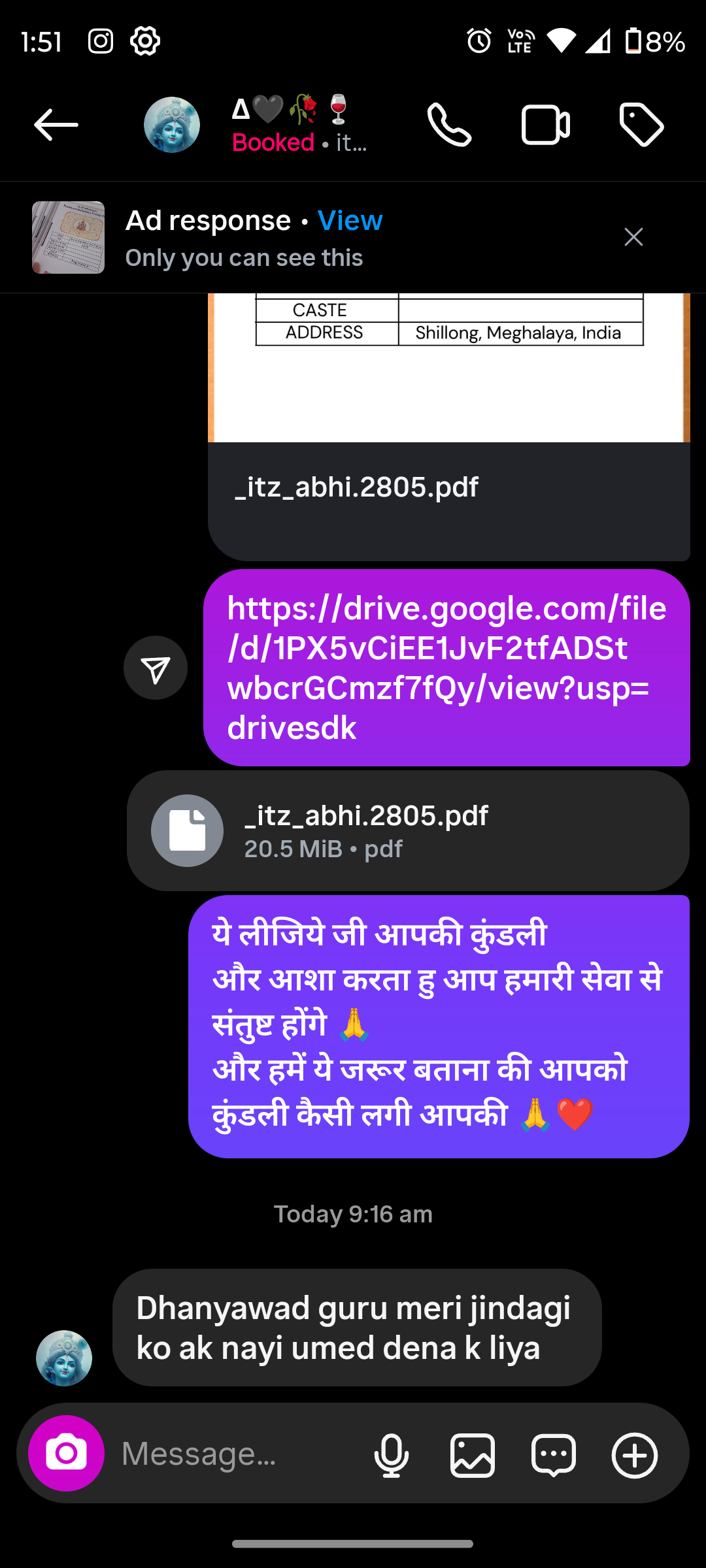This screenshot has height=1568, width=706.
Task: Start a voice call
Action: 449,125
